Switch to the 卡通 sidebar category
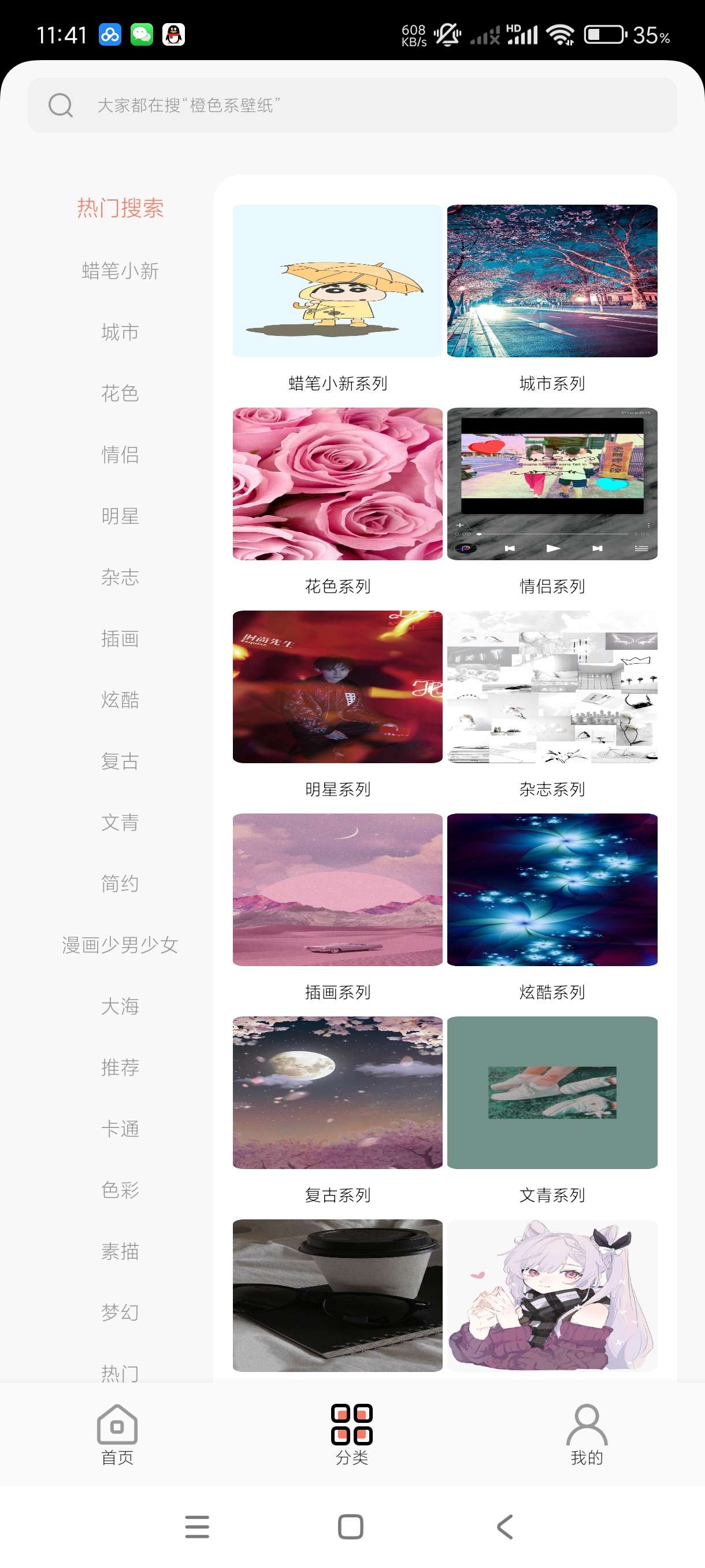This screenshot has width=705, height=1568. pos(120,1129)
